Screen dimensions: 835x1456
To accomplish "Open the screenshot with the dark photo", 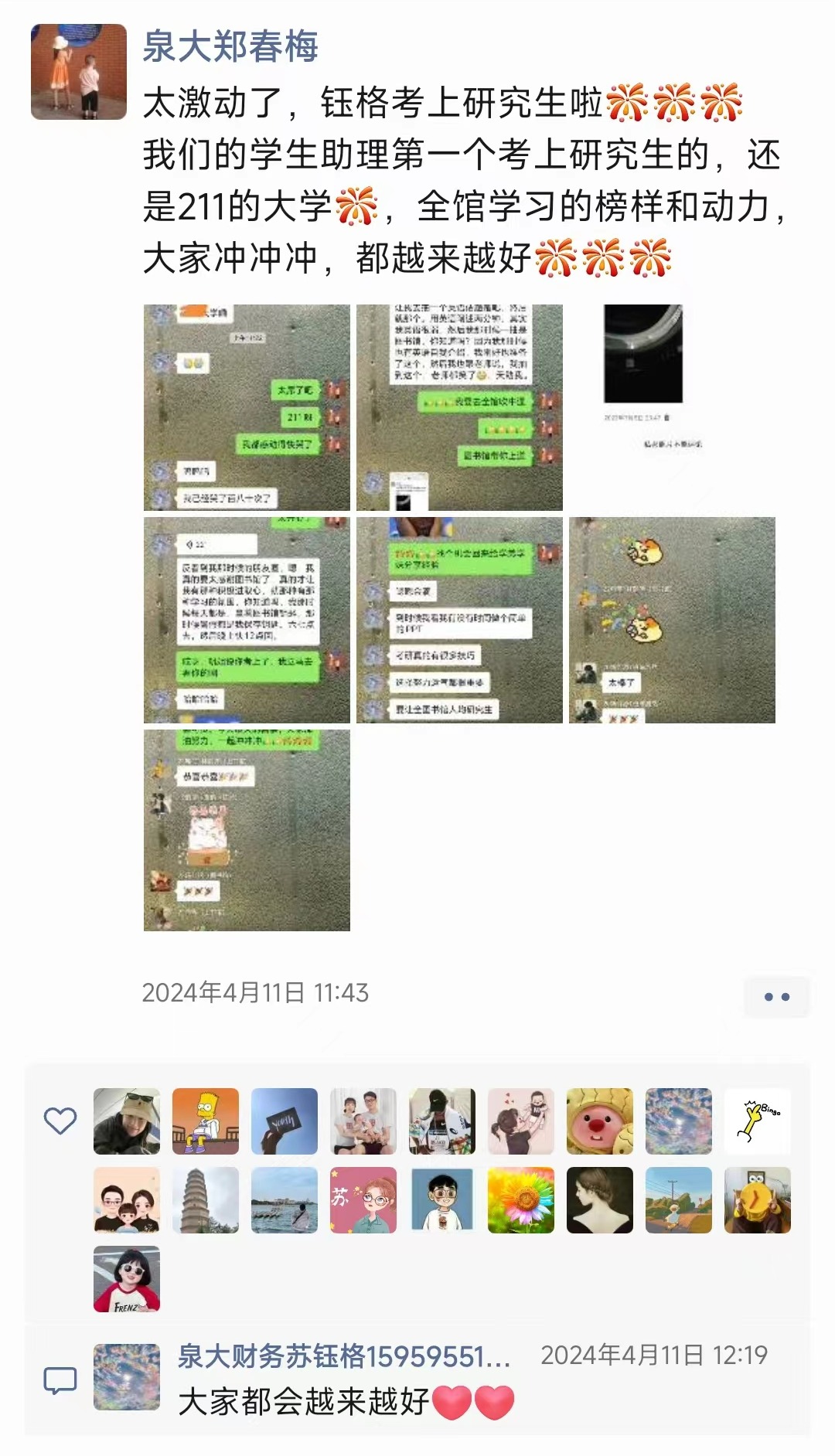I will pos(672,407).
